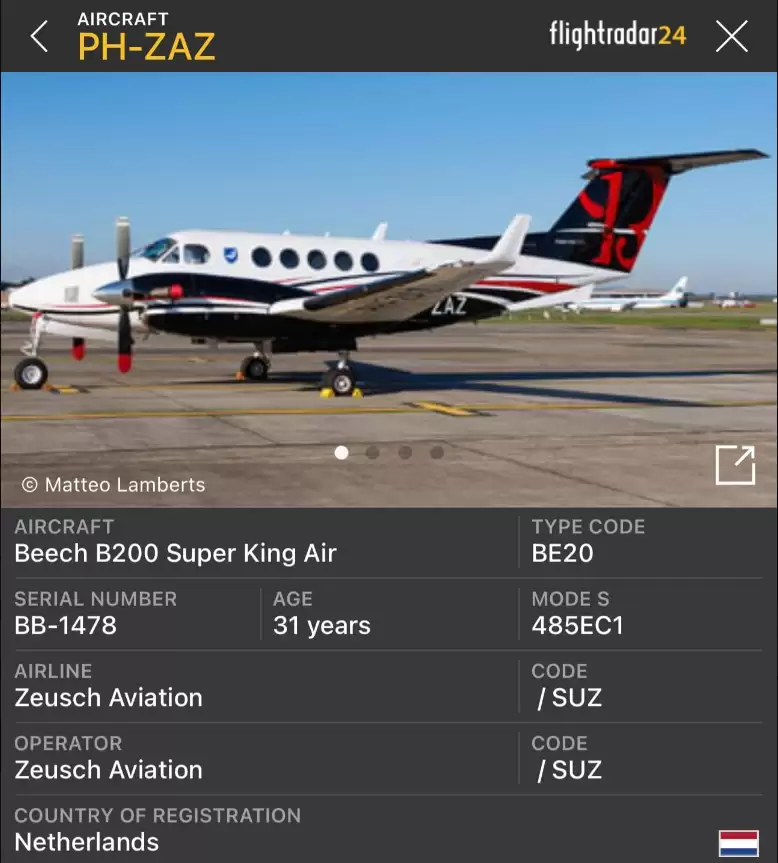The image size is (778, 863).
Task: Close the aircraft info panel
Action: 731,37
